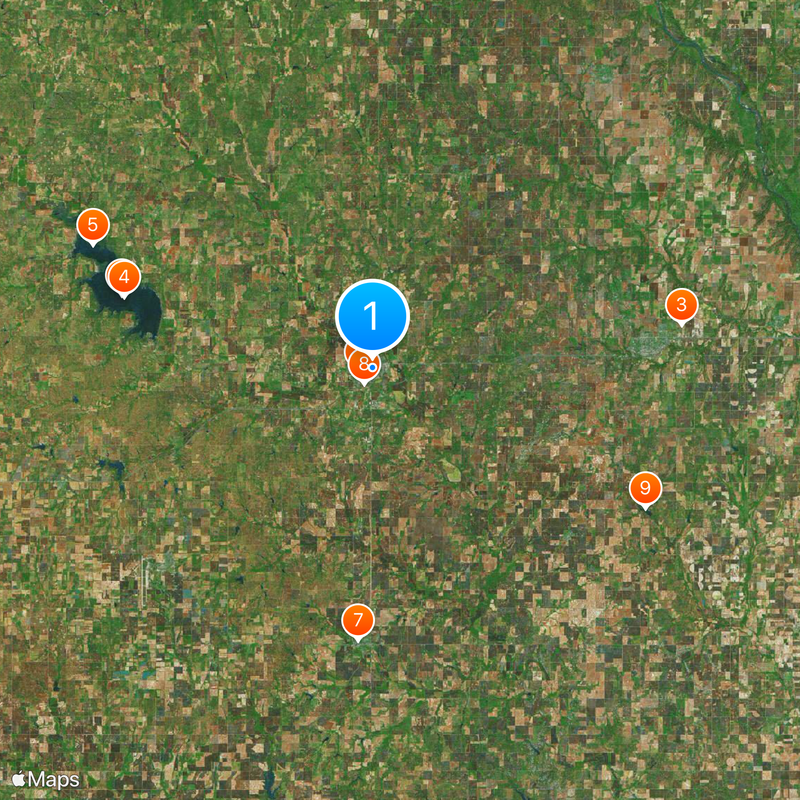Tap the selected blue pin numbered 1

pos(372,316)
